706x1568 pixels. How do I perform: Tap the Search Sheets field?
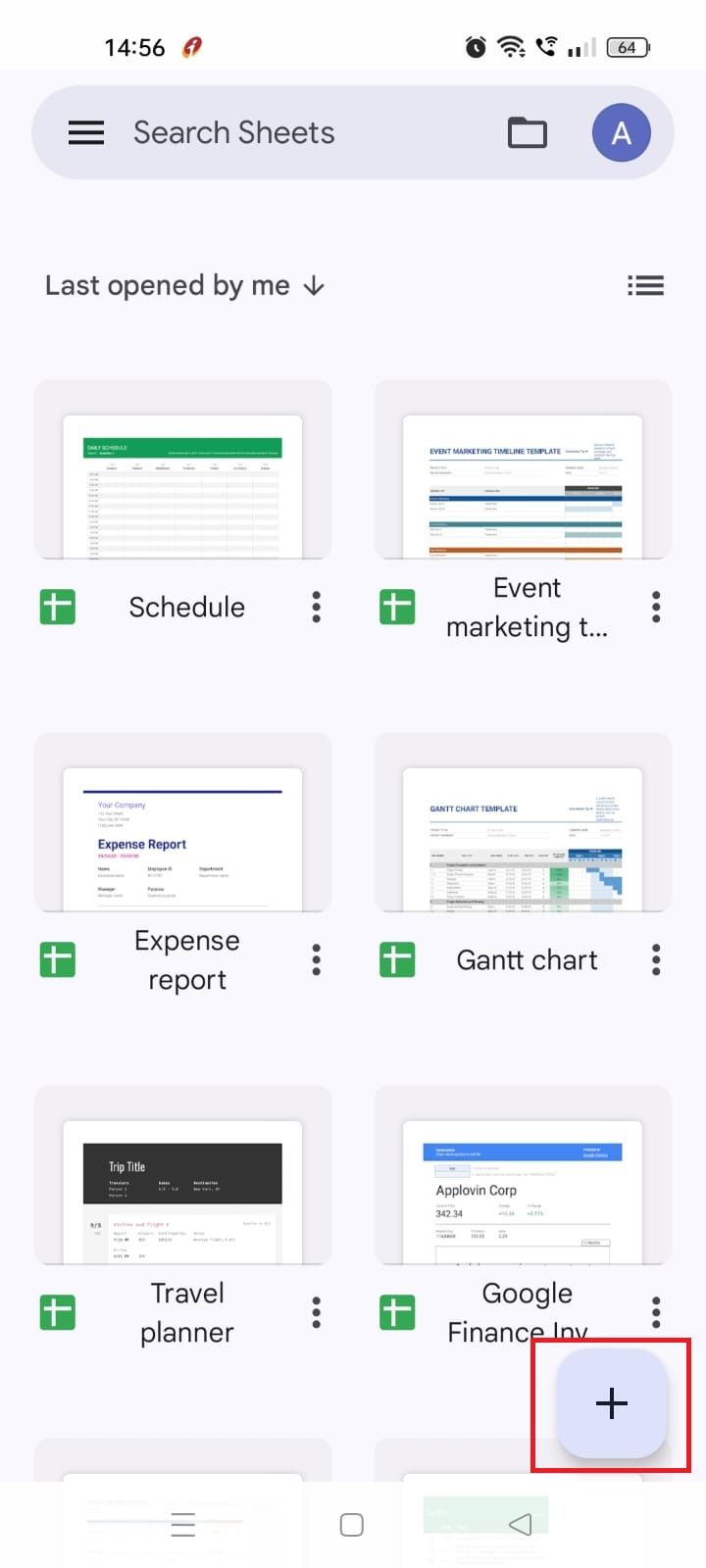click(x=233, y=132)
